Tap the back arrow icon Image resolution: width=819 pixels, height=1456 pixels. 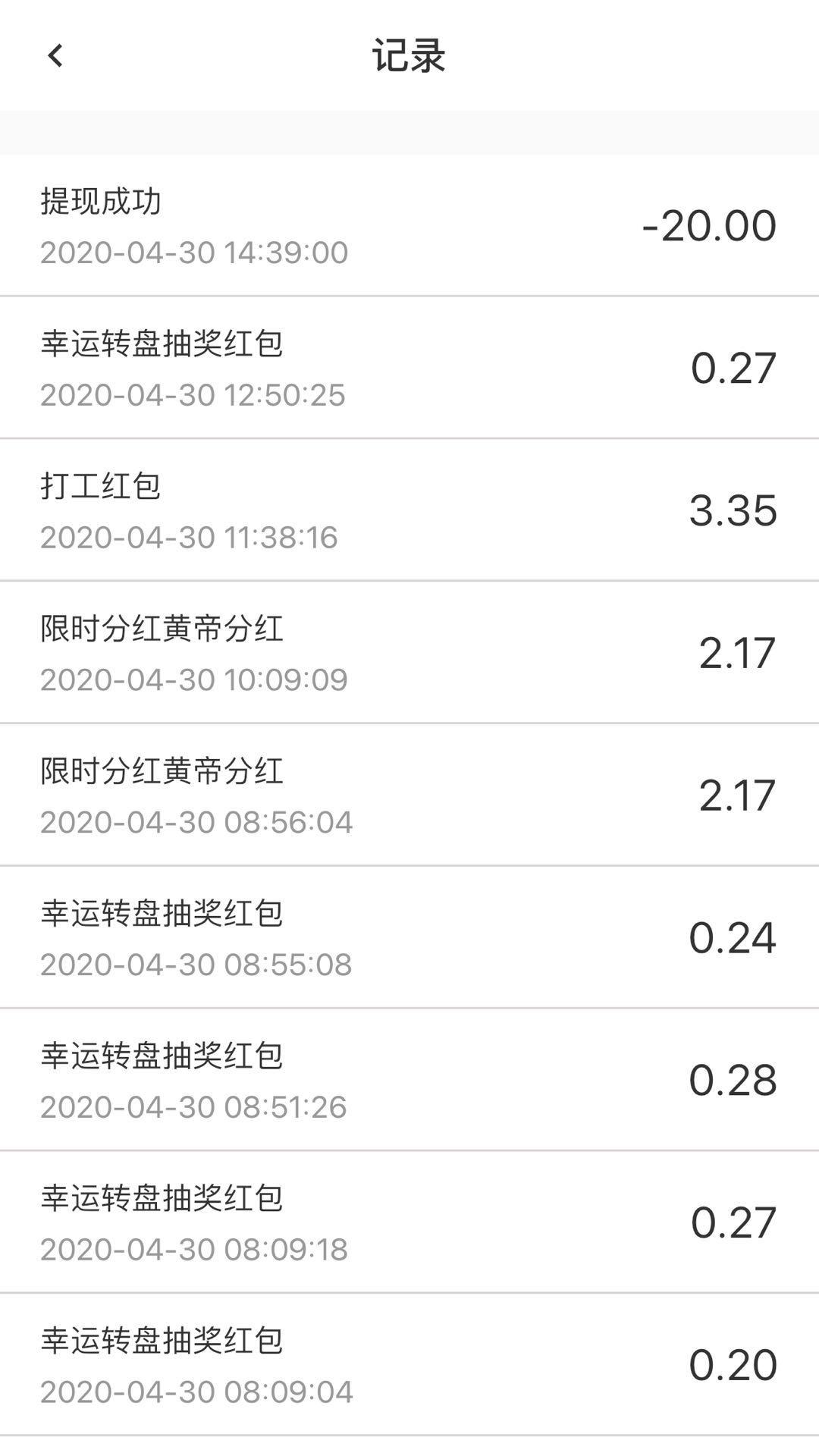click(55, 56)
